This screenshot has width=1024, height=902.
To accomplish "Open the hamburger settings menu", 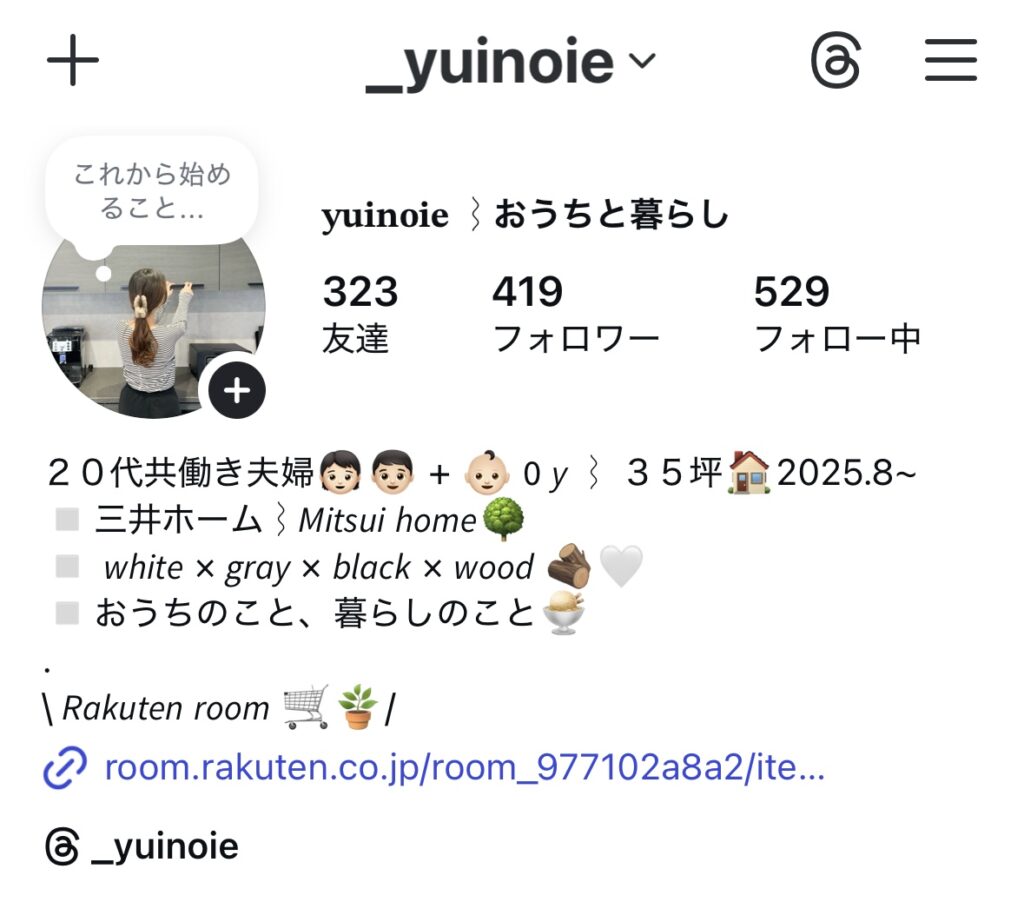I will point(950,63).
